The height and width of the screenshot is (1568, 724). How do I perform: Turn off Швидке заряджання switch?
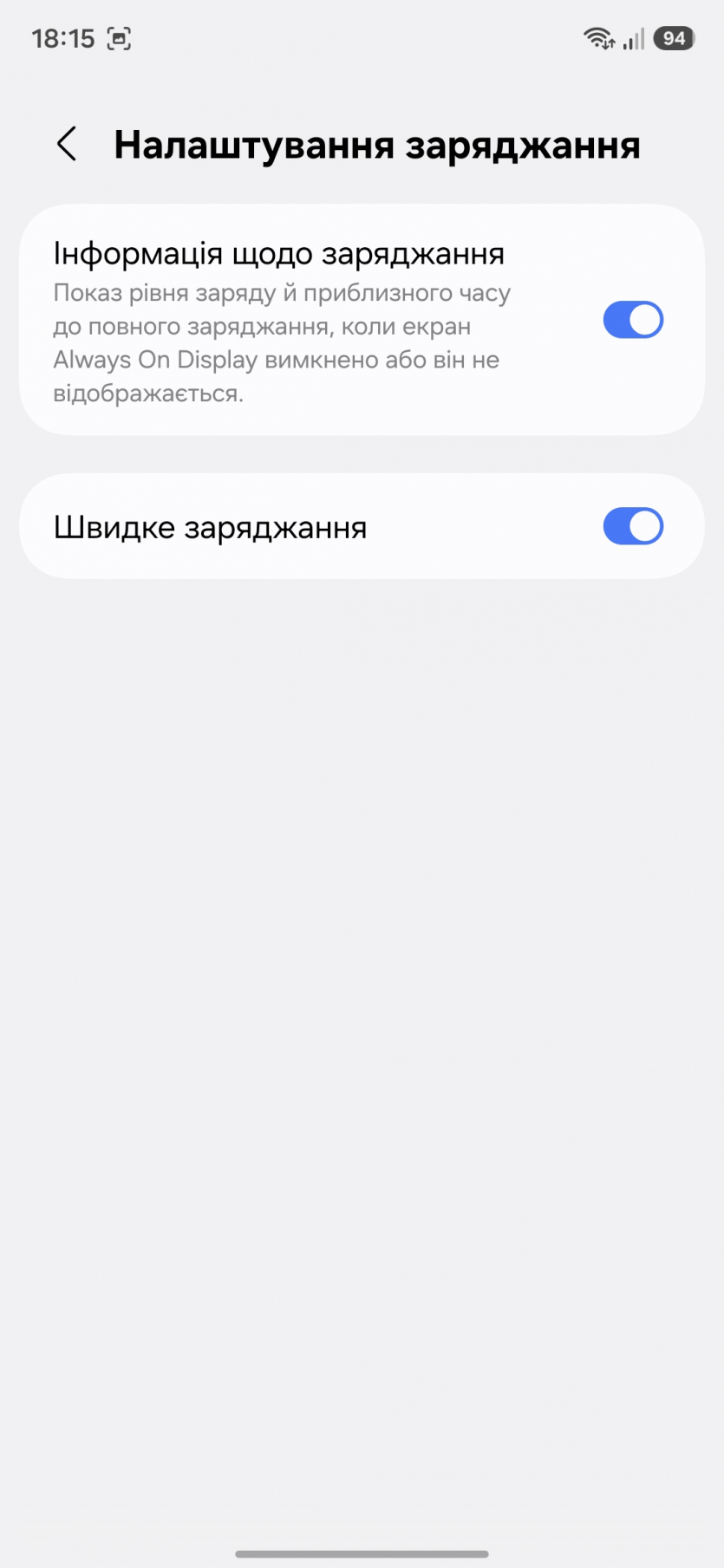(x=633, y=526)
